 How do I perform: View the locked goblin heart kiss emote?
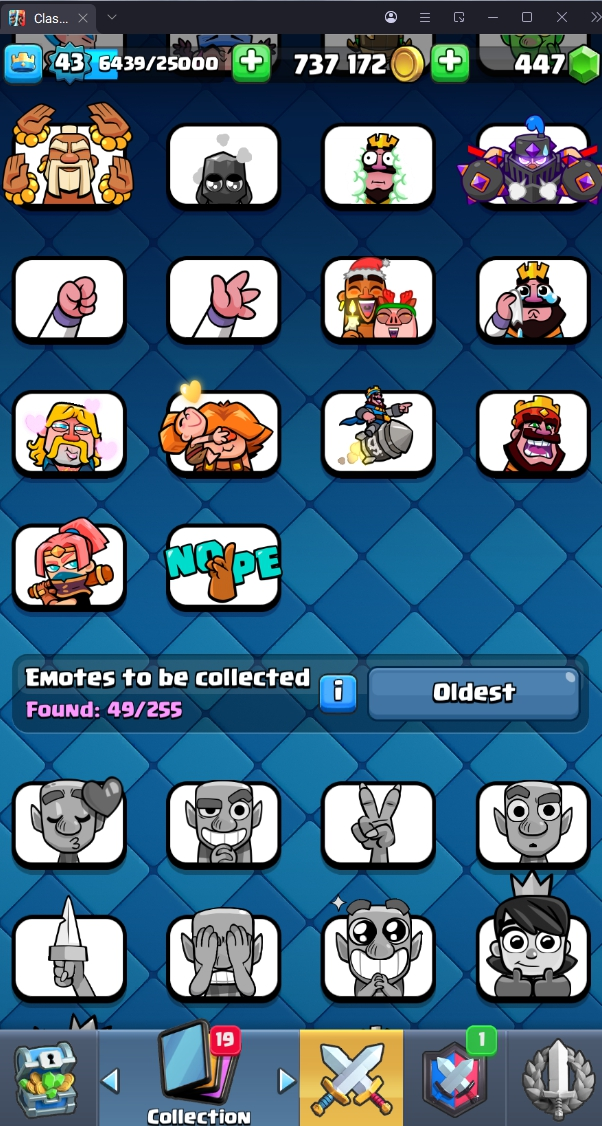pos(69,823)
